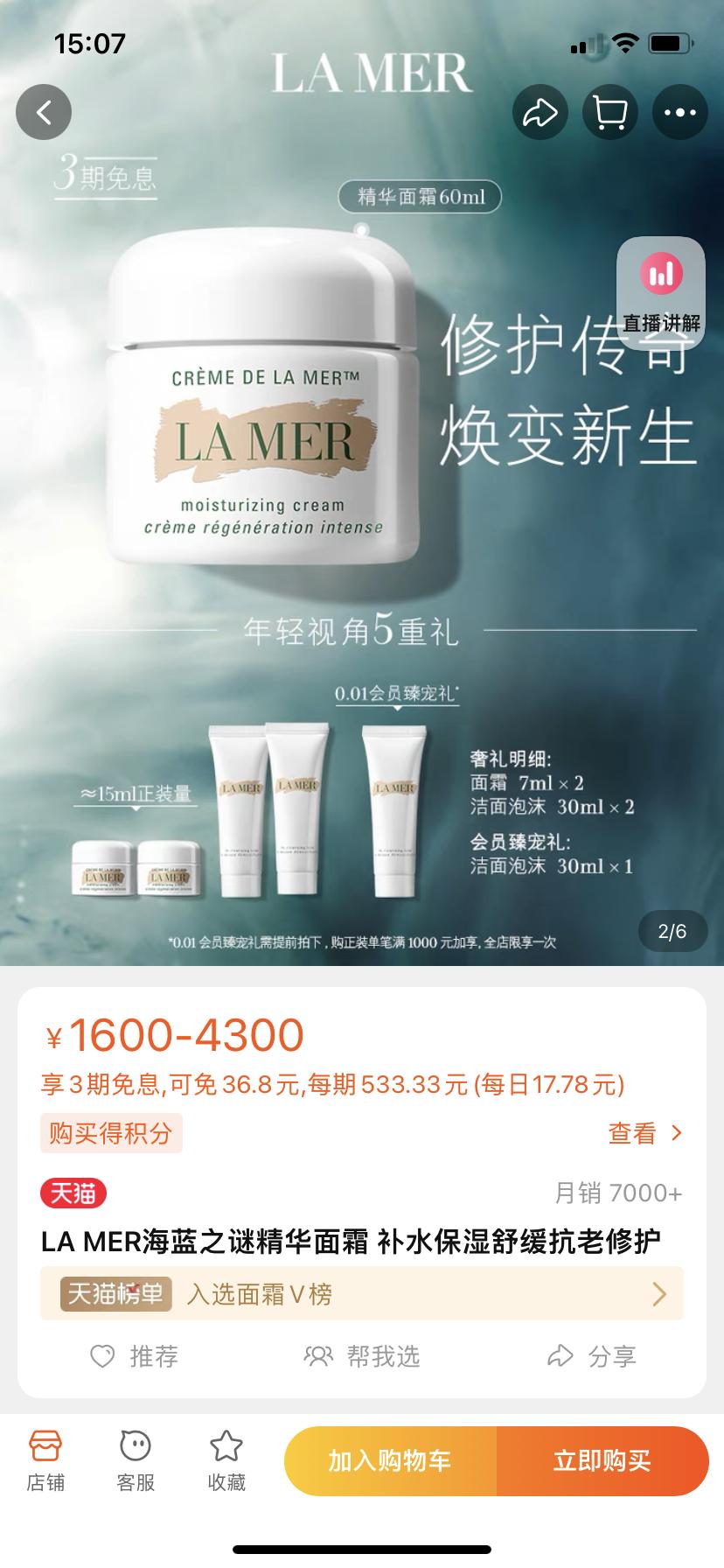Open the shopping cart
Image resolution: width=724 pixels, height=1568 pixels.
point(610,112)
